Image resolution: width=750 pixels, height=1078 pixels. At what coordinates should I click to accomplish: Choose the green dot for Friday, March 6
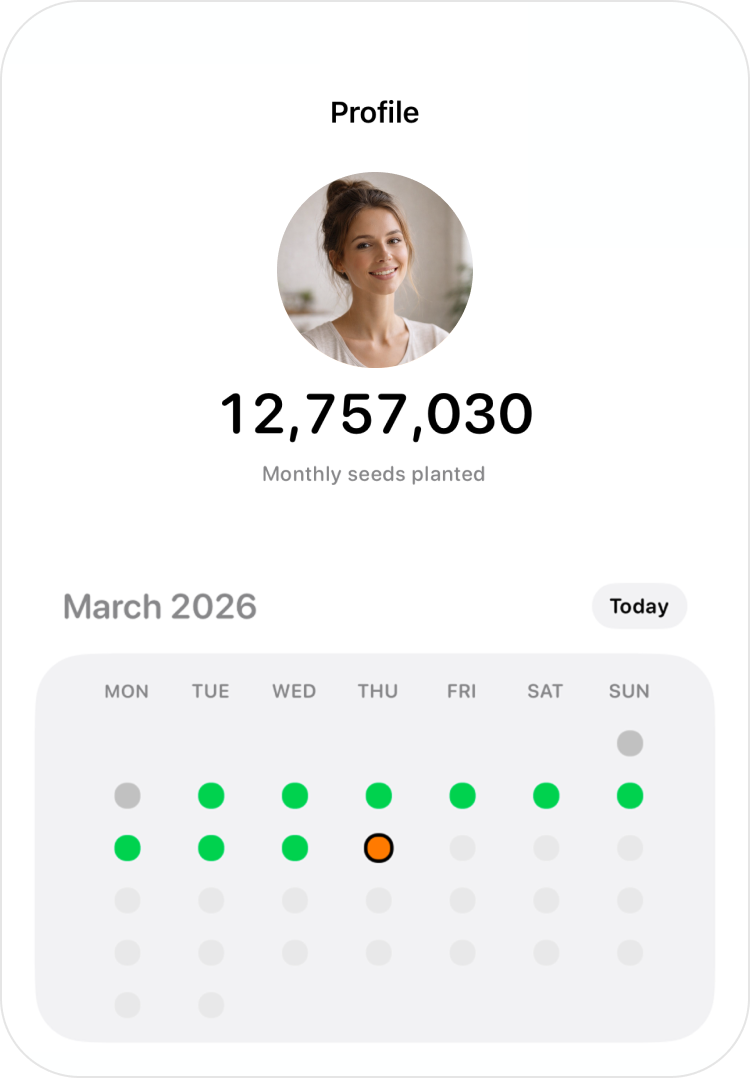click(x=462, y=796)
